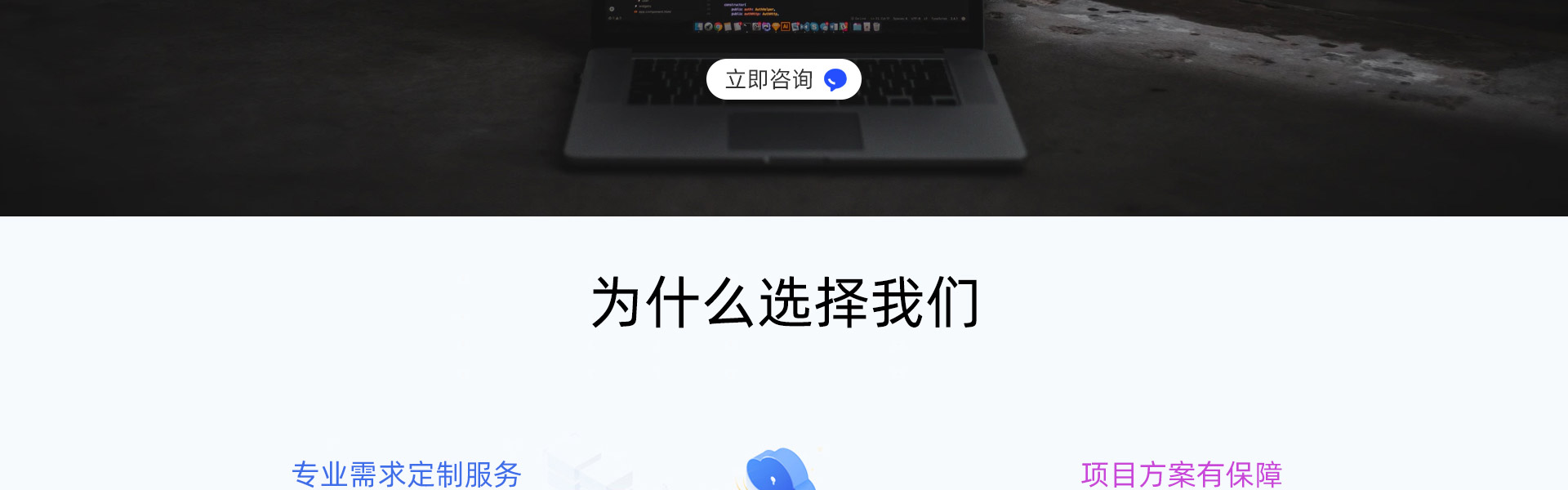1568x490 pixels.
Task: Tap the 立即咨询 consult button
Action: pyautogui.click(x=783, y=79)
